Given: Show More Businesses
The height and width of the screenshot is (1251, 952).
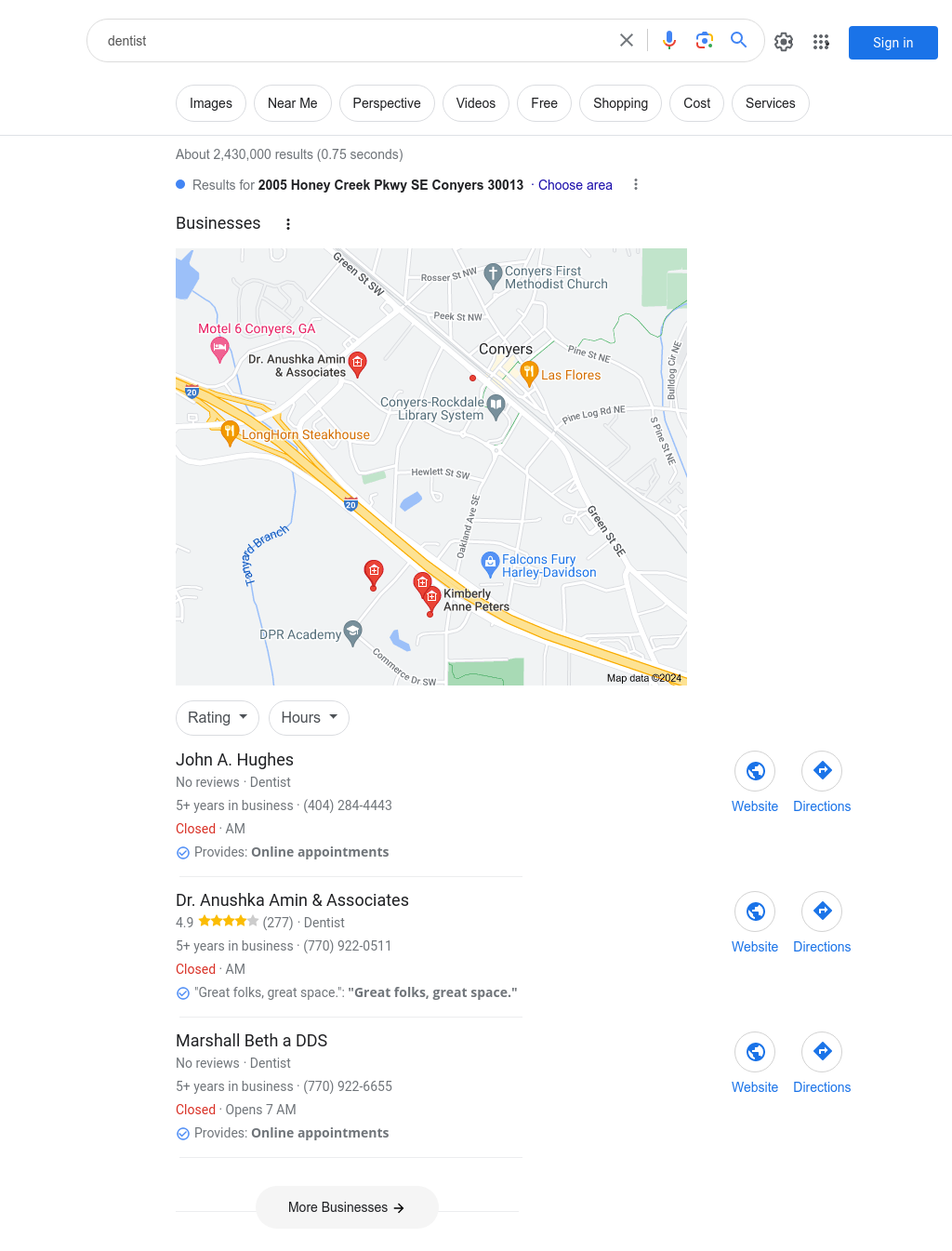Looking at the screenshot, I should 347,1207.
